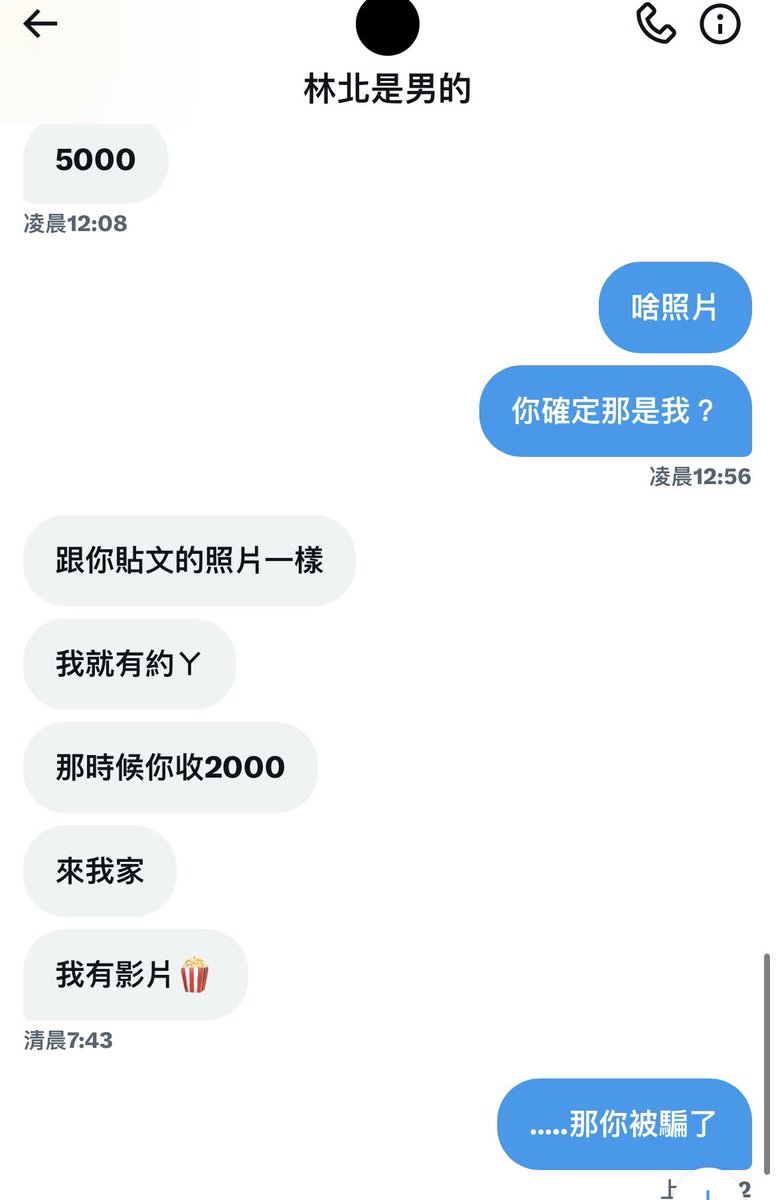Tap the short bubble 來我家
Viewport: 776px width, 1200px height.
point(99,872)
